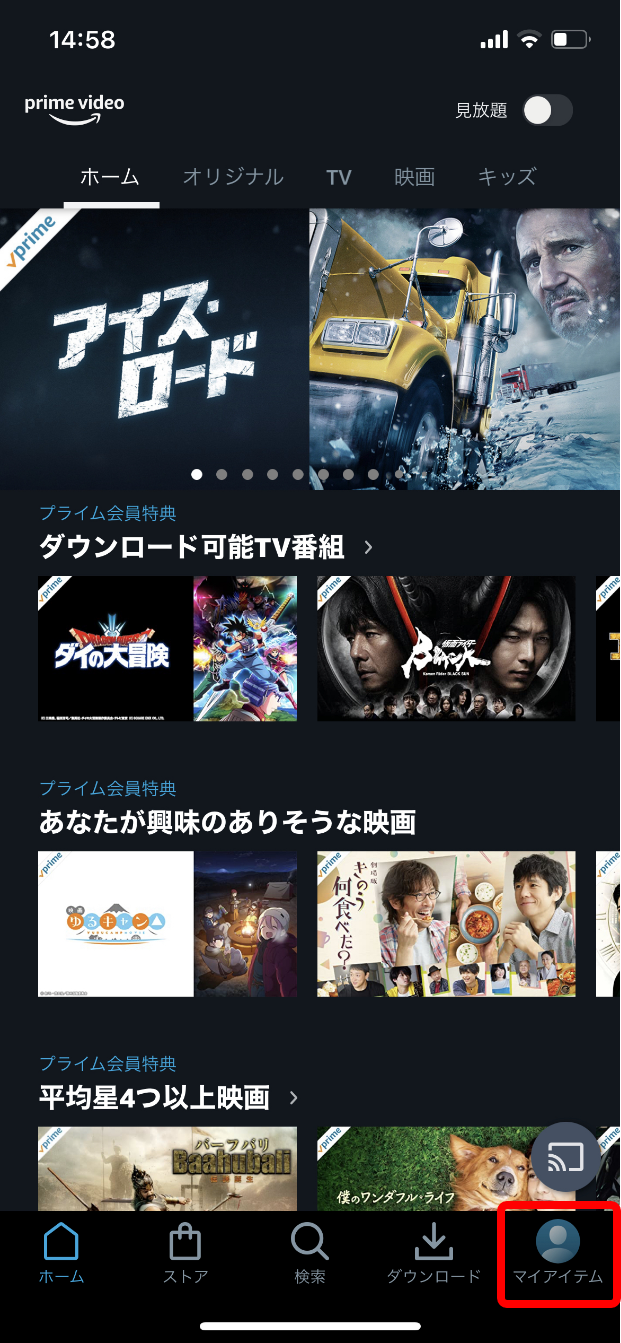Expand ダウンロード可能TV番組 section
This screenshot has height=1343, width=621.
click(x=368, y=547)
